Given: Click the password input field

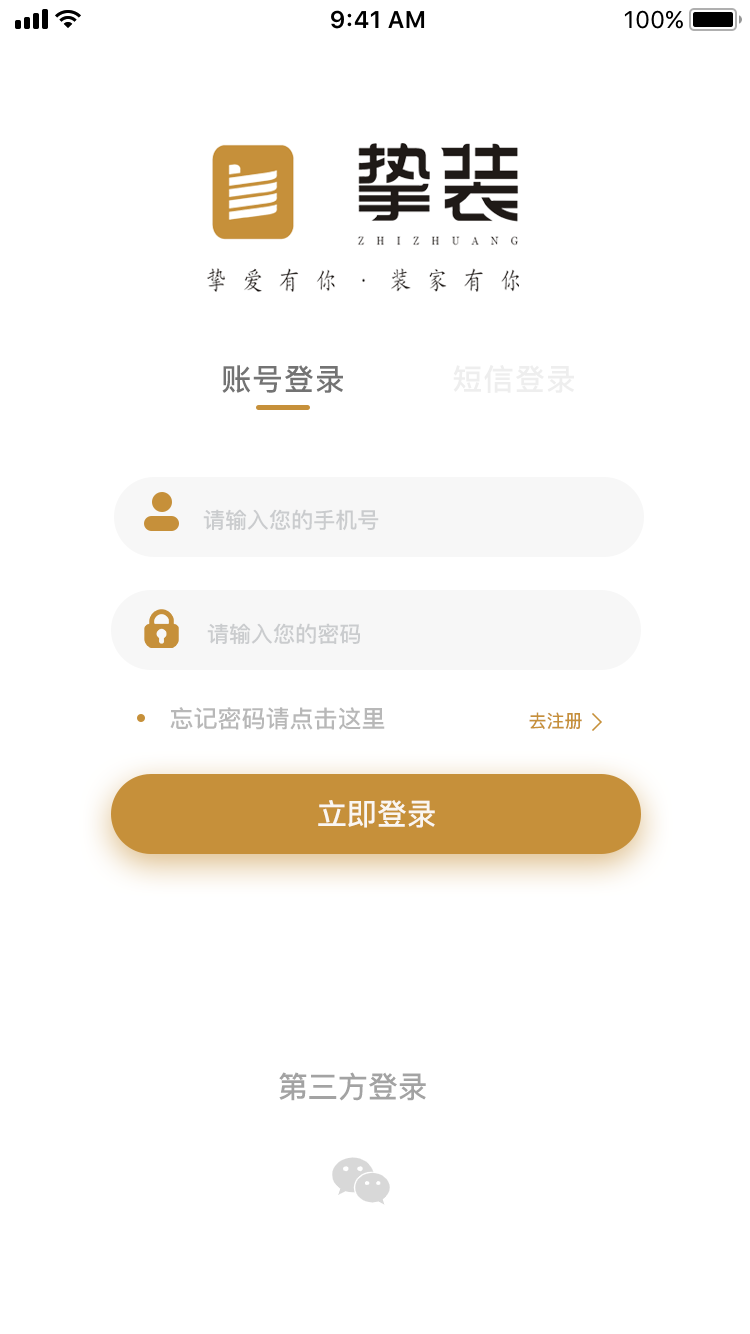Looking at the screenshot, I should pyautogui.click(x=378, y=630).
